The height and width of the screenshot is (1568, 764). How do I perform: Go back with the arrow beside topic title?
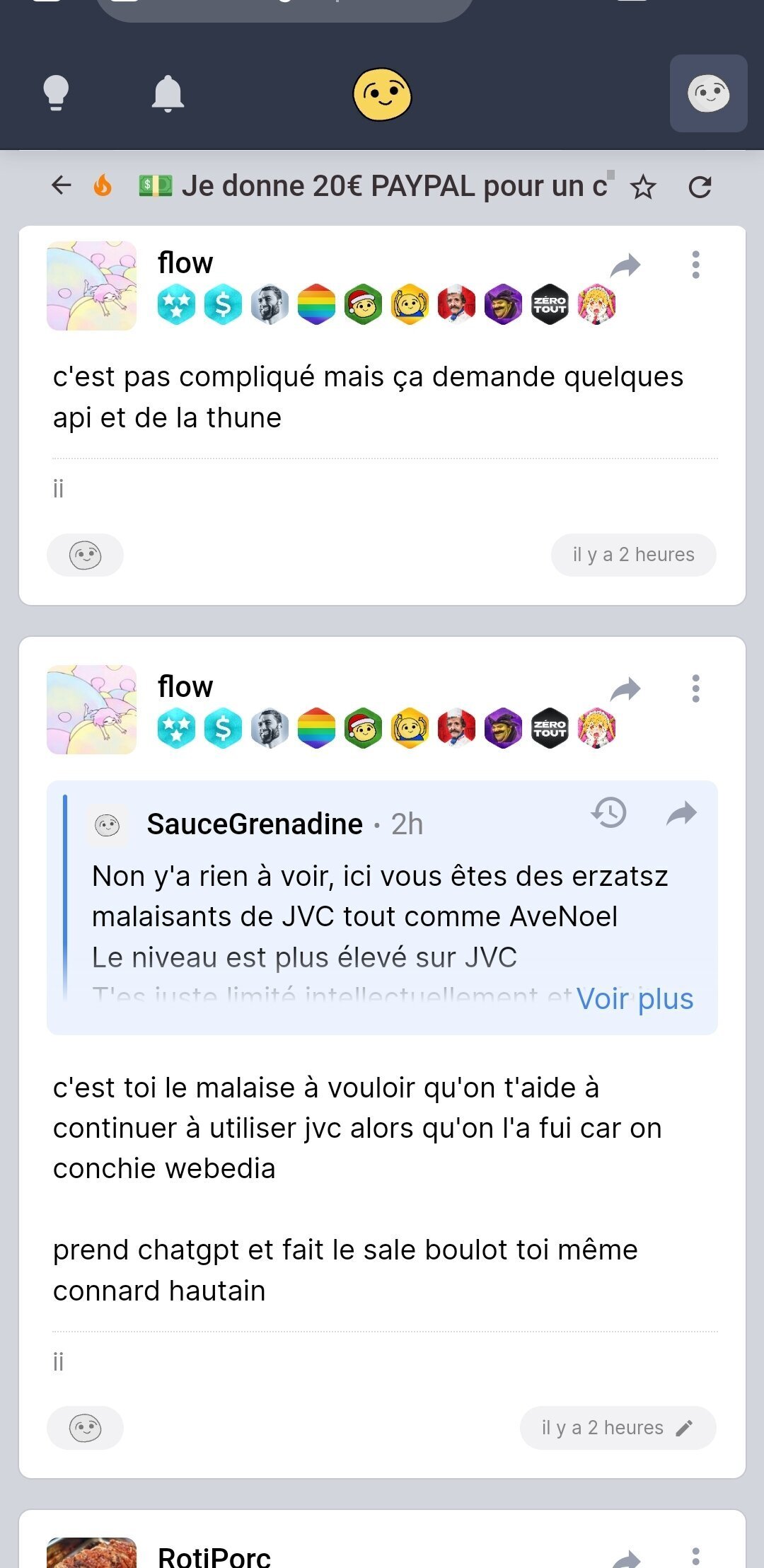point(62,185)
